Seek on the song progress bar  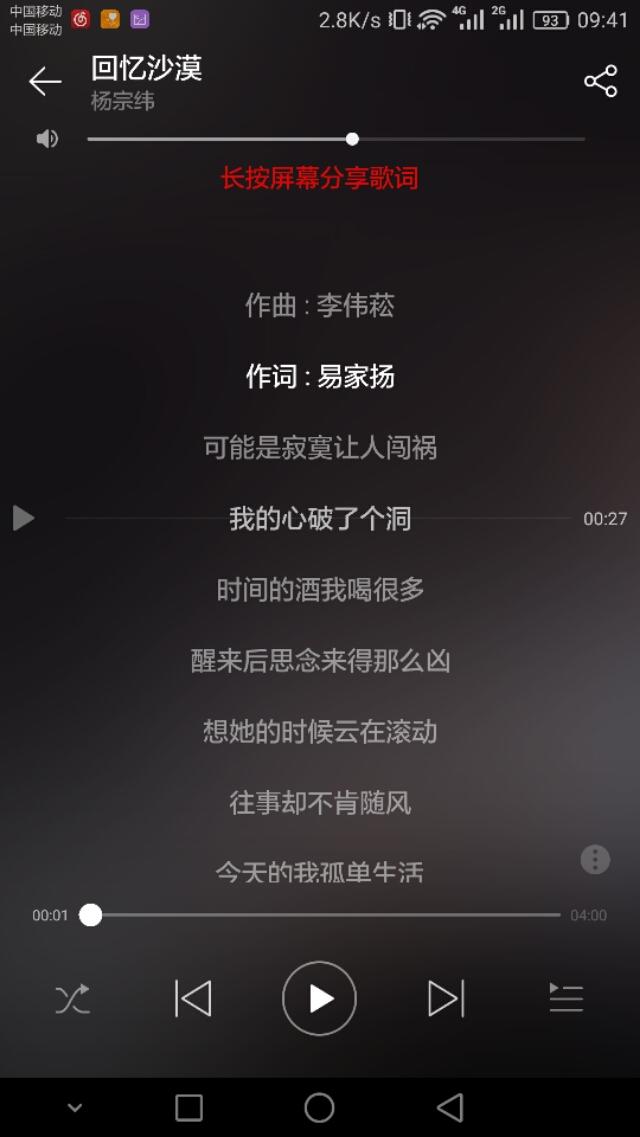tap(325, 915)
